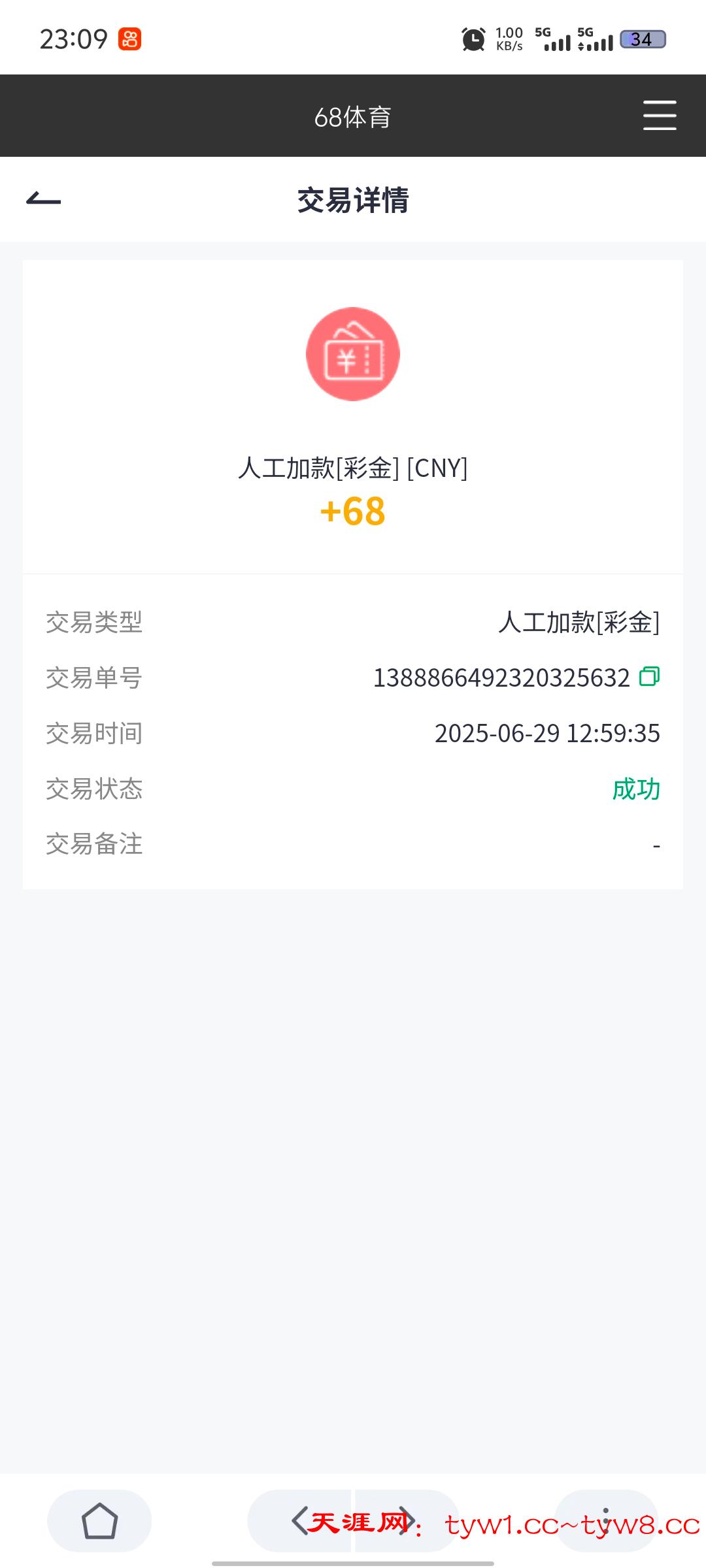This screenshot has height=1568, width=706.
Task: Tap the gesture bar at the screen bottom
Action: click(352, 1560)
